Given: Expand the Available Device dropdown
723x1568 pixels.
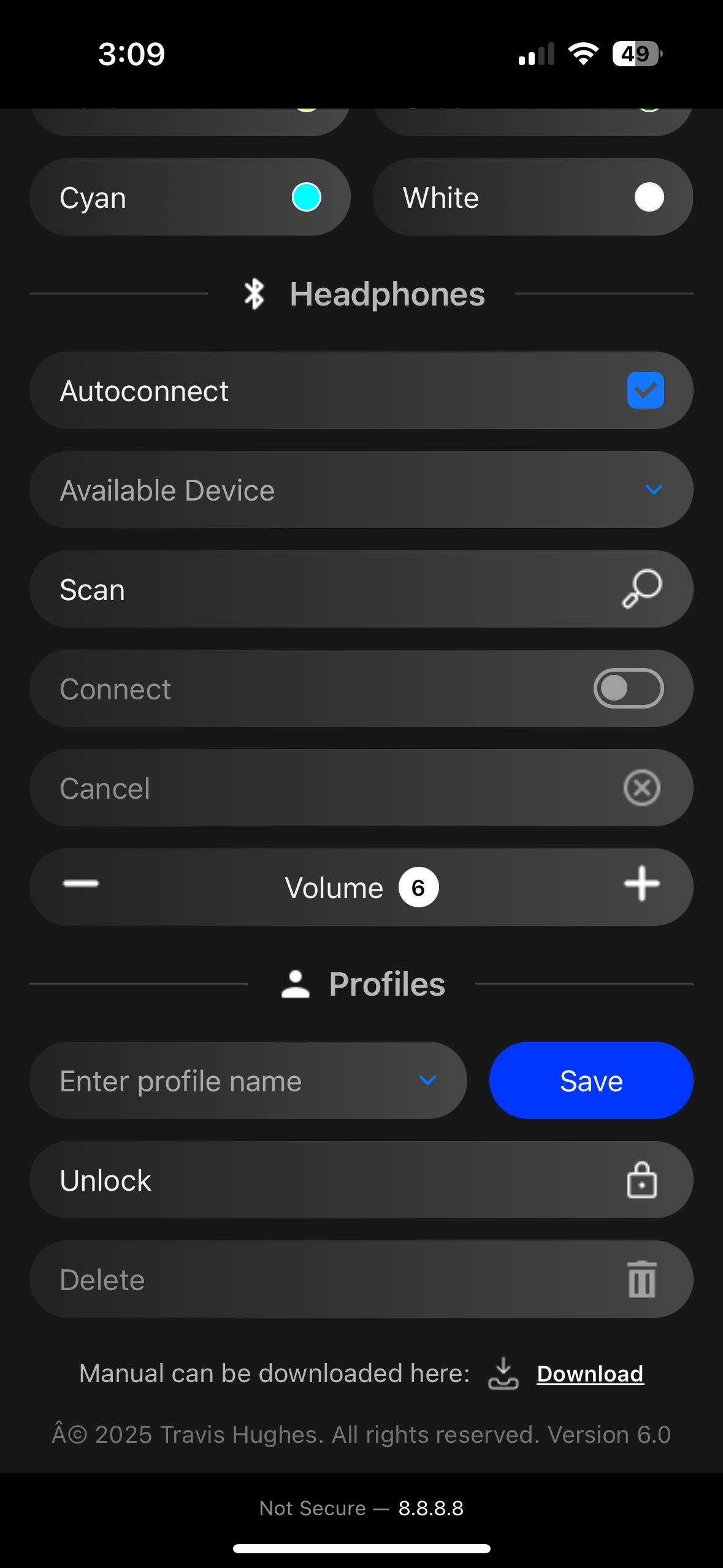Looking at the screenshot, I should point(361,490).
